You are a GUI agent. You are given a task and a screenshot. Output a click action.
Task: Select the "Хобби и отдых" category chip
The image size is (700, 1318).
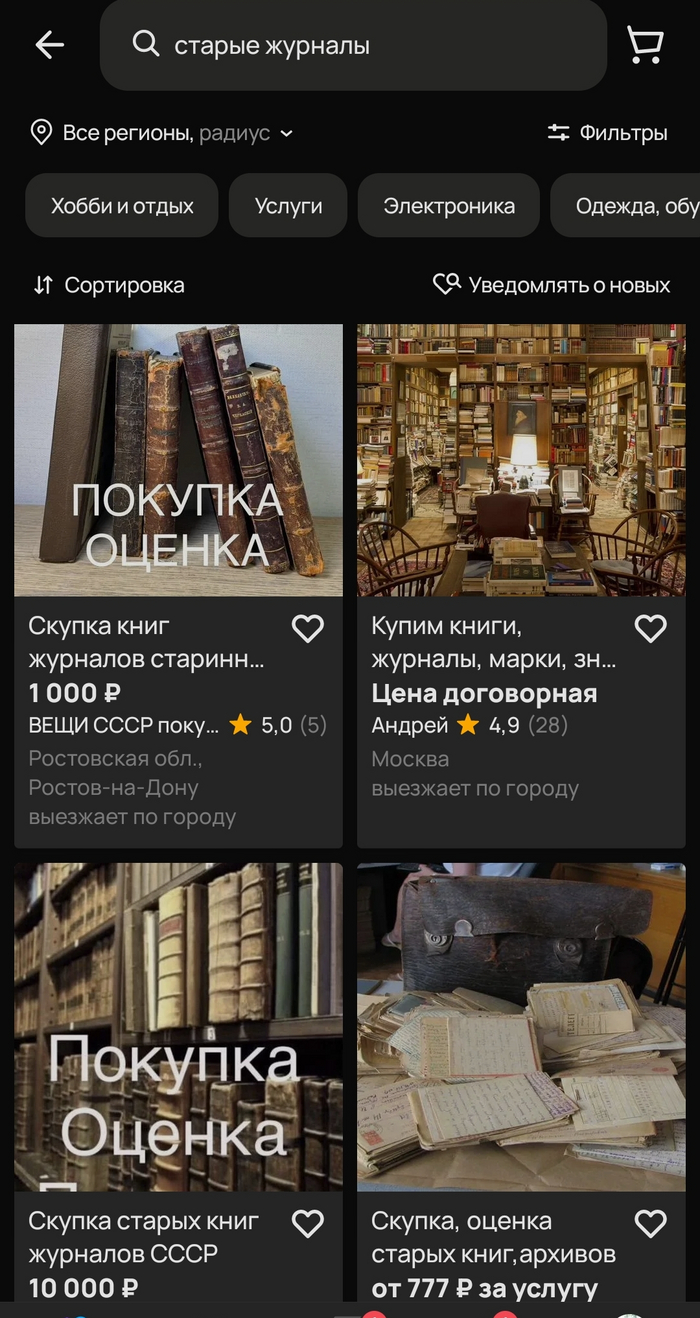(x=122, y=206)
